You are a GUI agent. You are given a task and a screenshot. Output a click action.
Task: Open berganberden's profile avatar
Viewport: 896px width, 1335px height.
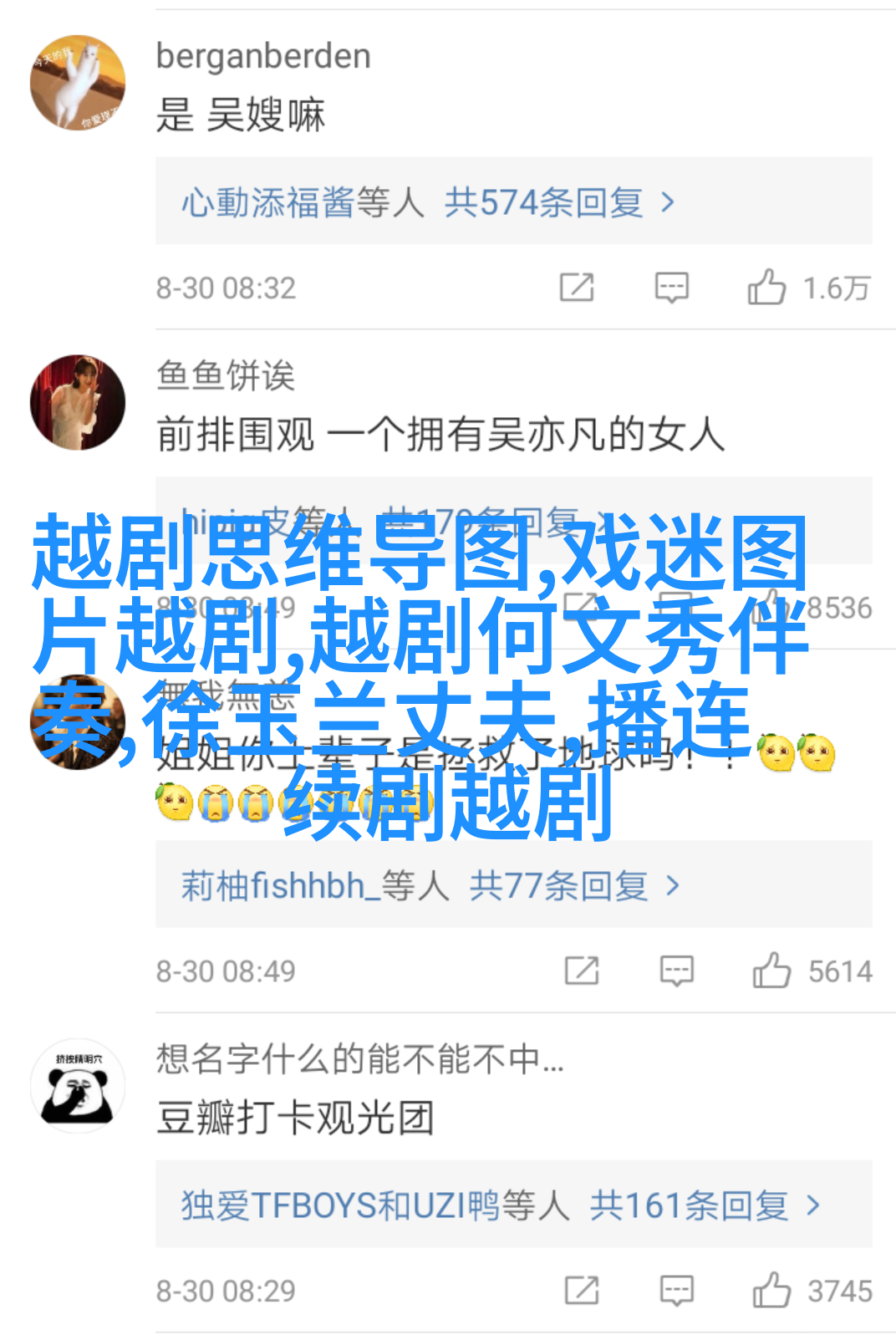click(78, 83)
